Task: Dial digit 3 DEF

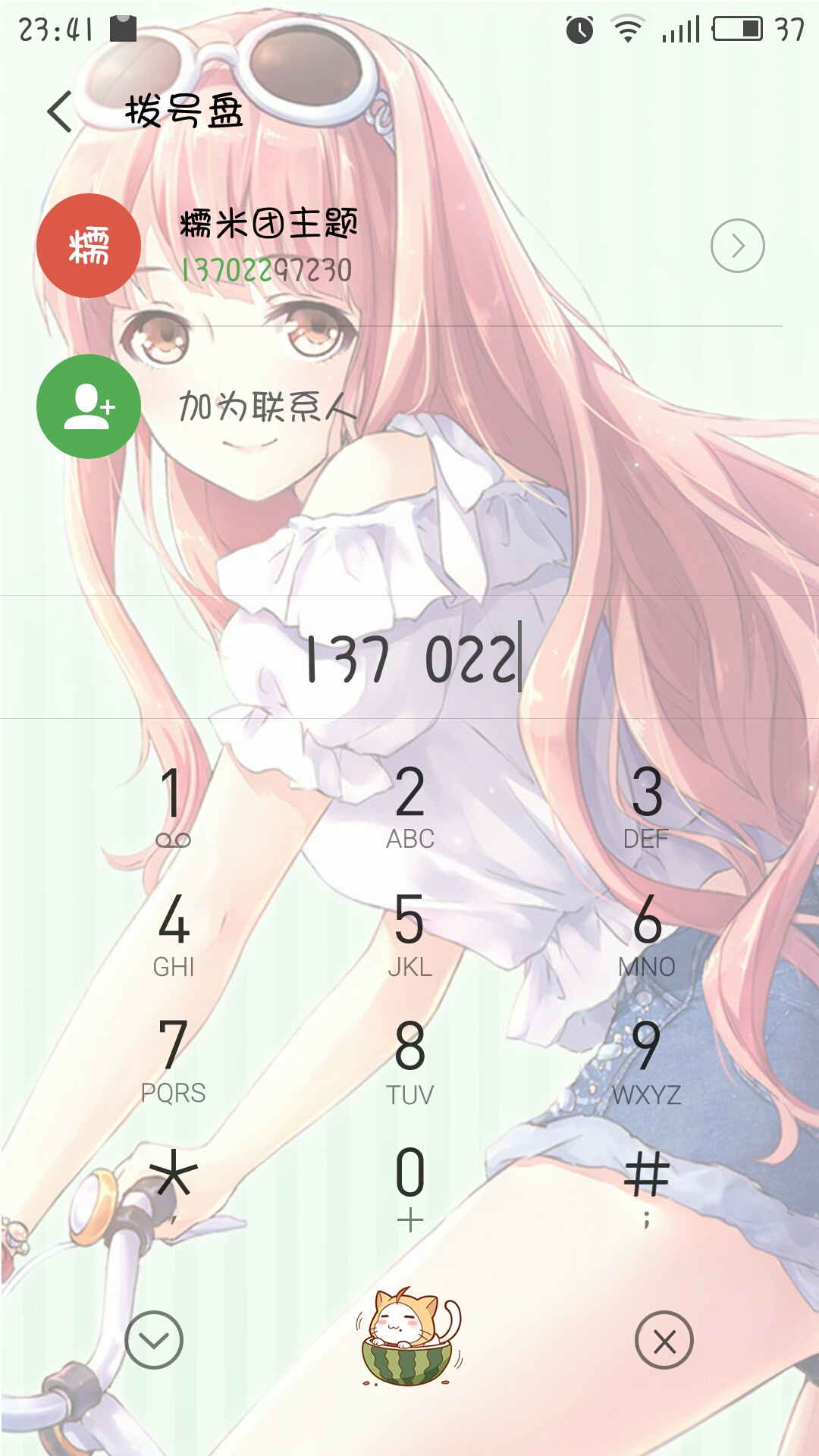Action: coord(646,805)
